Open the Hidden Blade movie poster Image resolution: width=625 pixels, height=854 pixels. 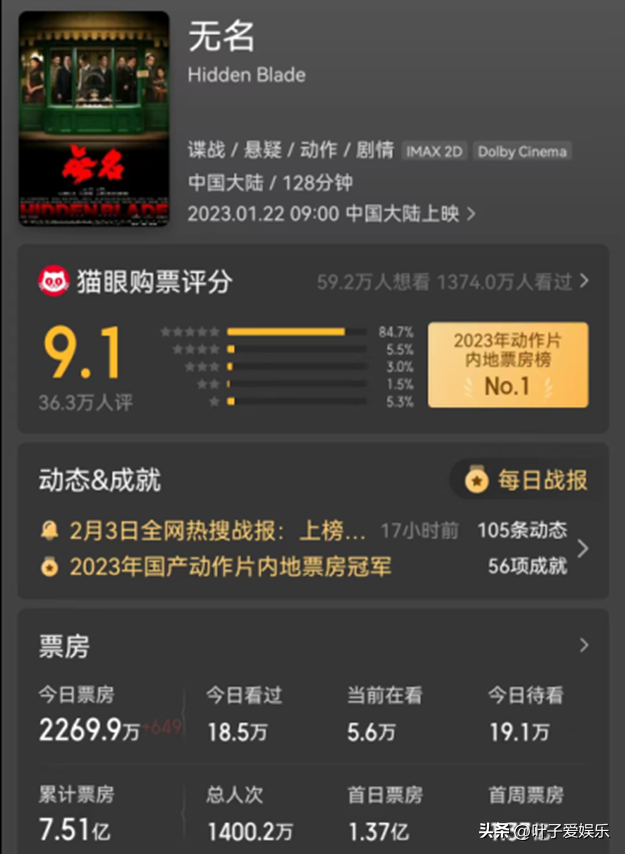point(94,119)
